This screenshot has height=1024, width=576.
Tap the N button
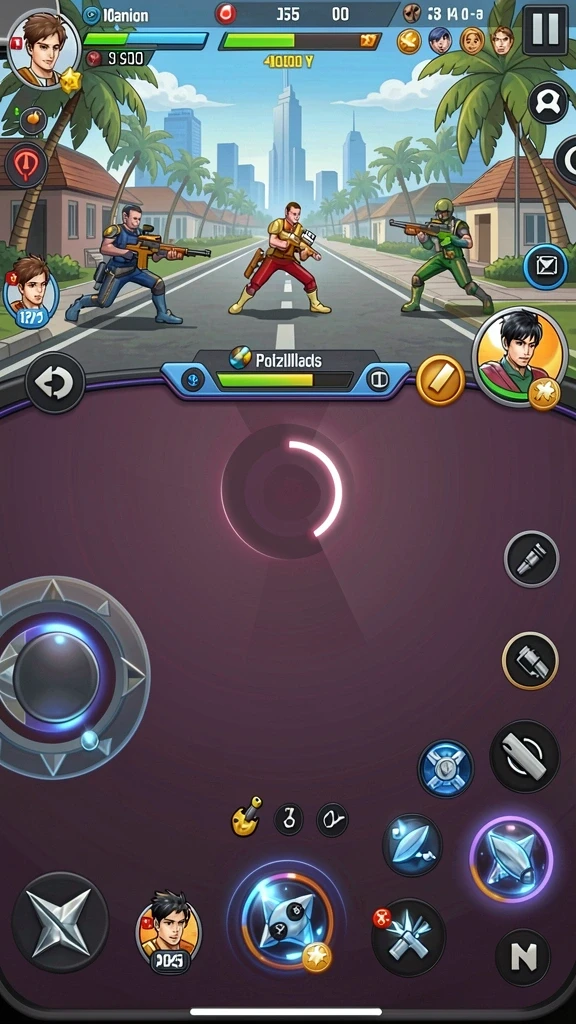click(522, 957)
